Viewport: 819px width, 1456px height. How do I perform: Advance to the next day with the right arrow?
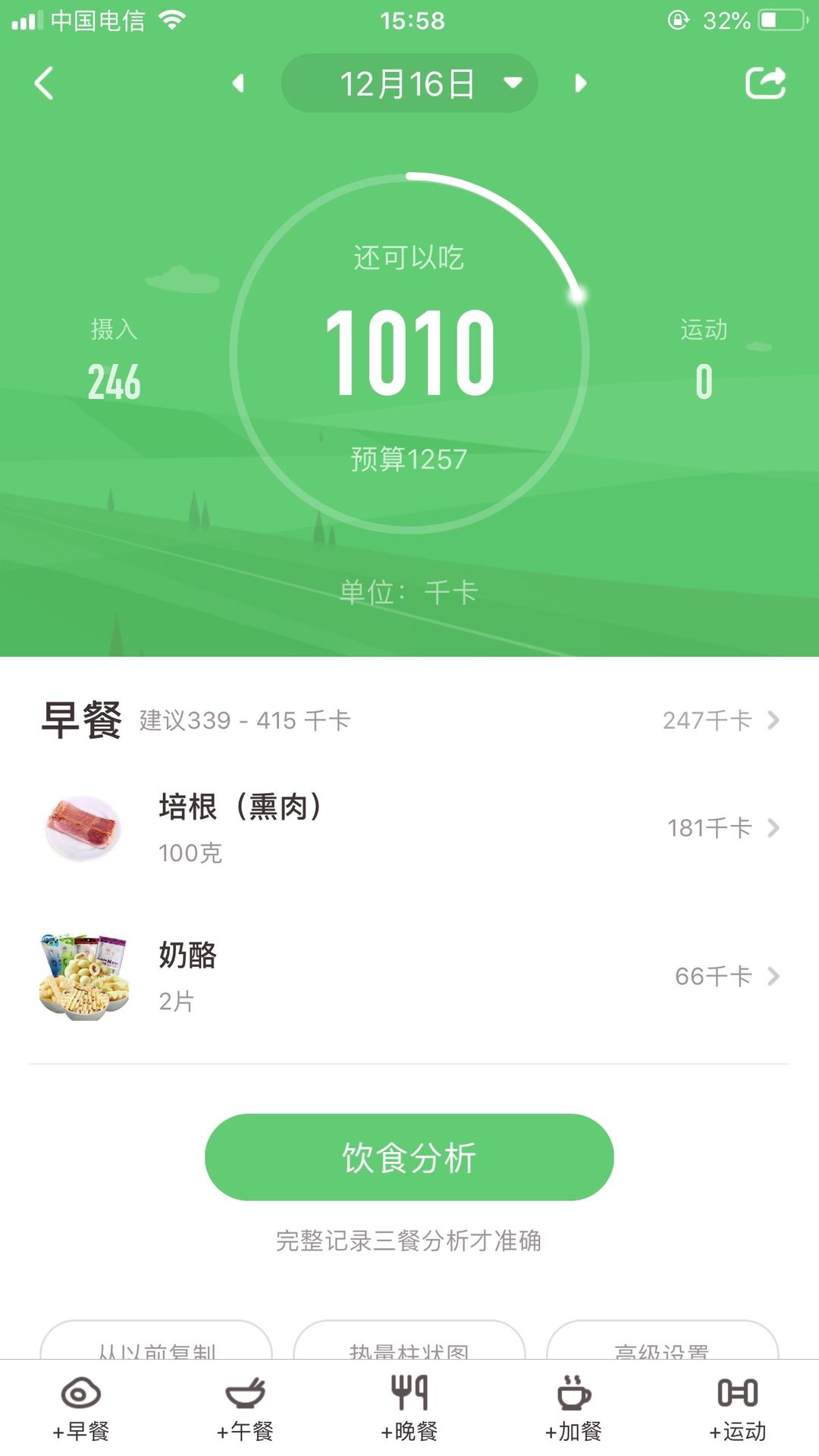click(x=580, y=84)
